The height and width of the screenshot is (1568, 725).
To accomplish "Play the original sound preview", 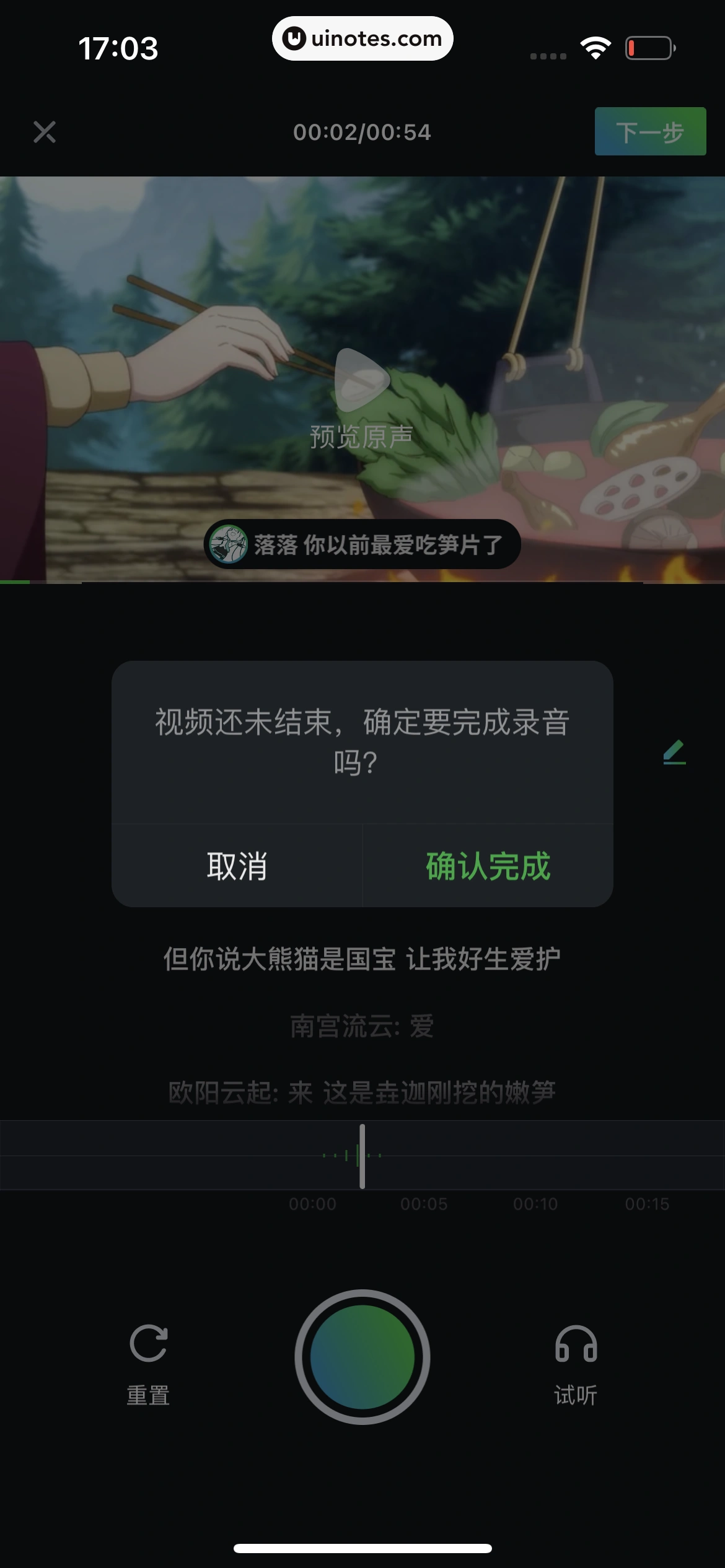I will click(x=362, y=380).
